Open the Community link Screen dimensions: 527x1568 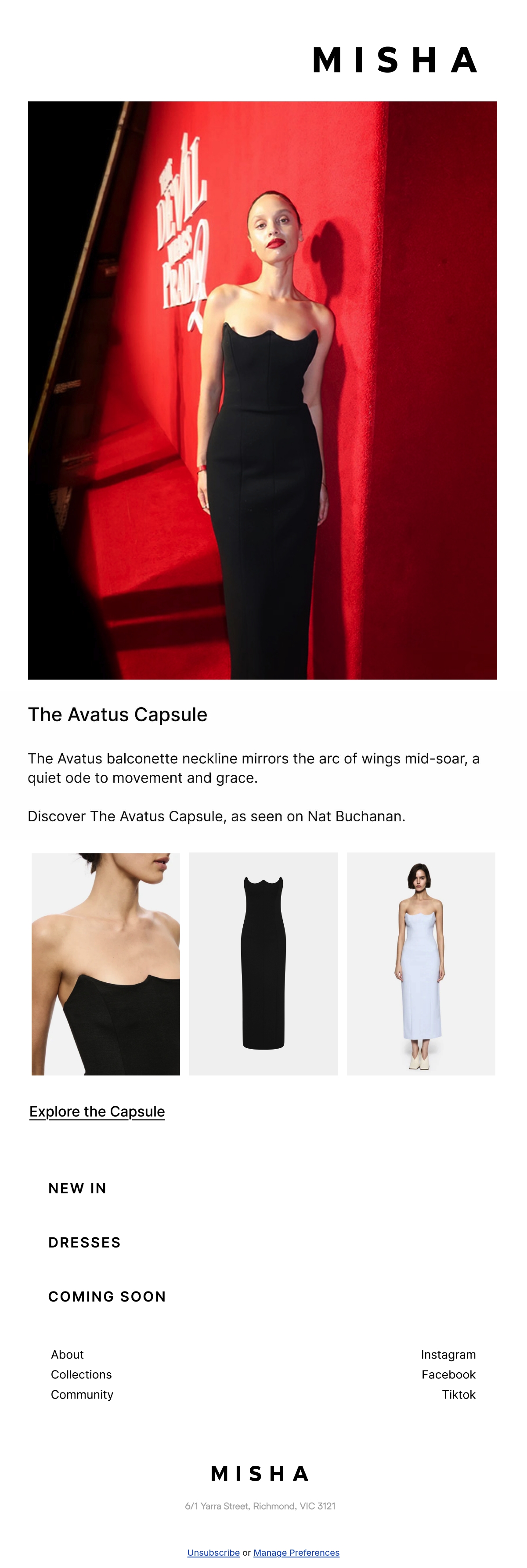click(x=82, y=1395)
